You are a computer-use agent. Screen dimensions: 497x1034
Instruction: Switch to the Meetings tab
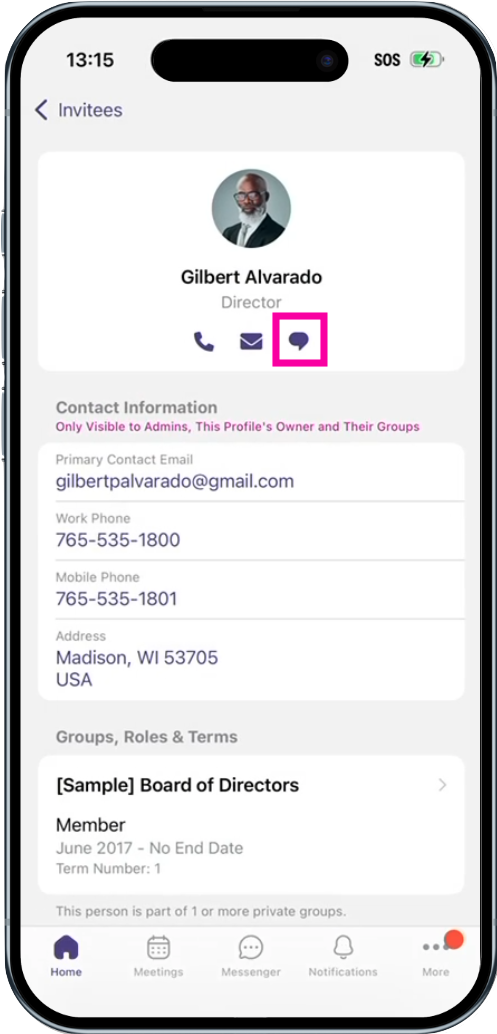158,956
